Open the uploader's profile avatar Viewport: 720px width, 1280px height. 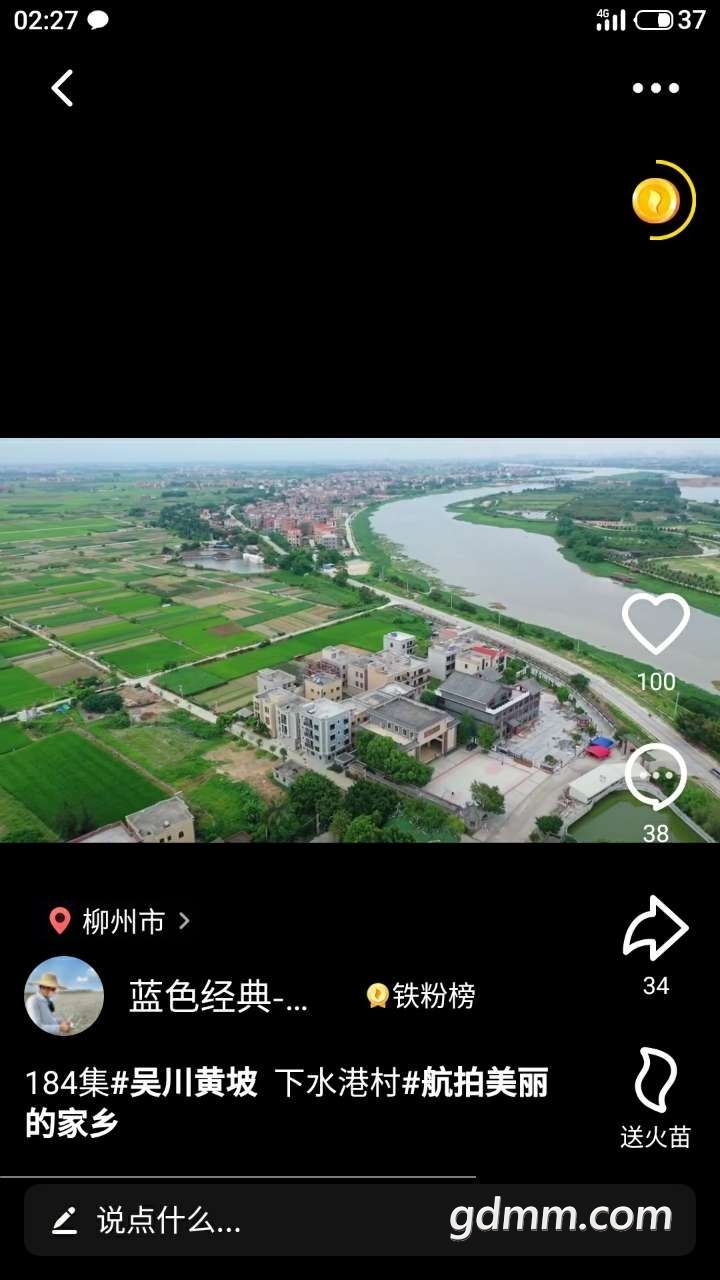[64, 996]
